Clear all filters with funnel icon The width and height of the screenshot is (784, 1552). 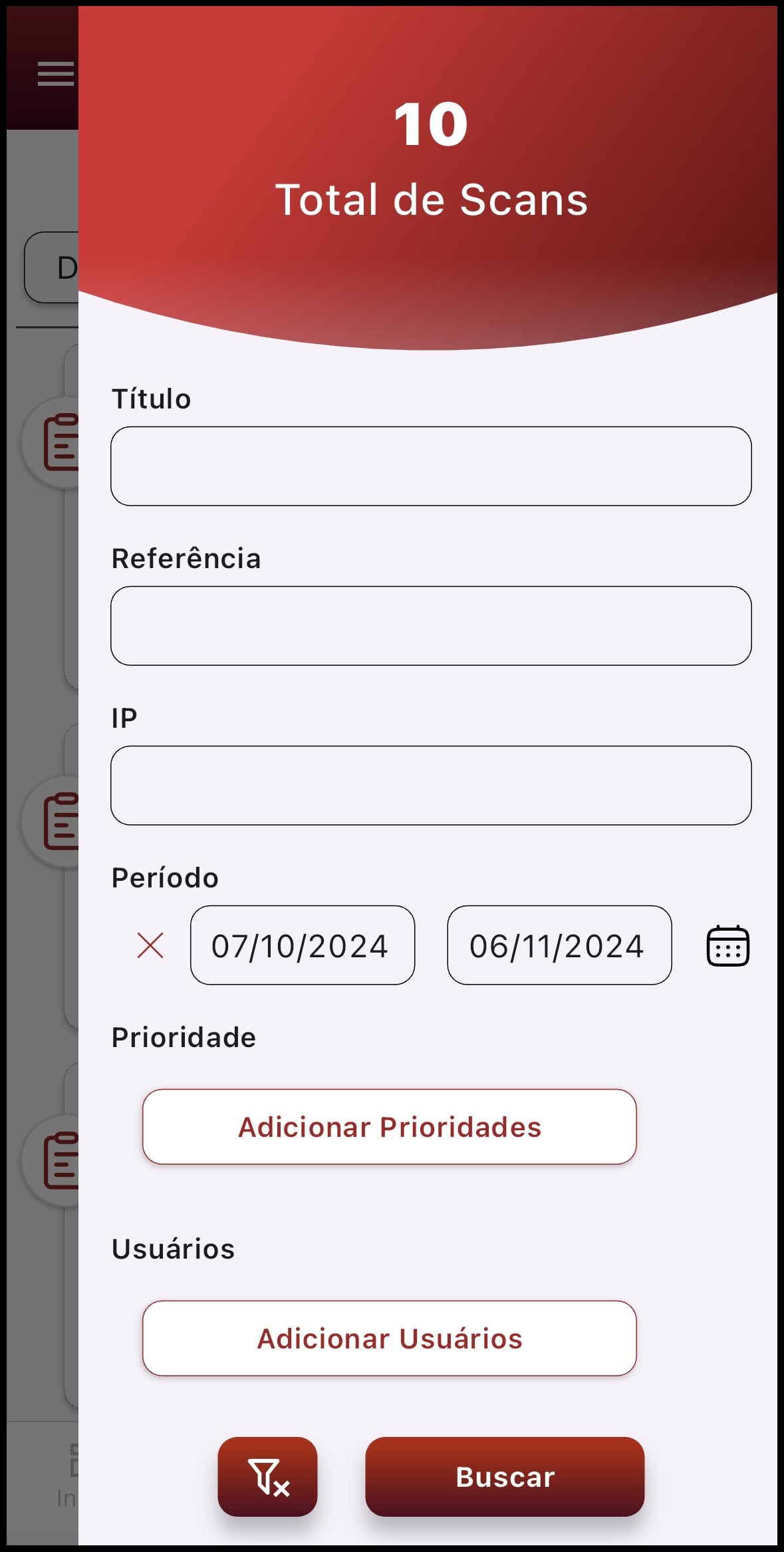pos(267,1477)
